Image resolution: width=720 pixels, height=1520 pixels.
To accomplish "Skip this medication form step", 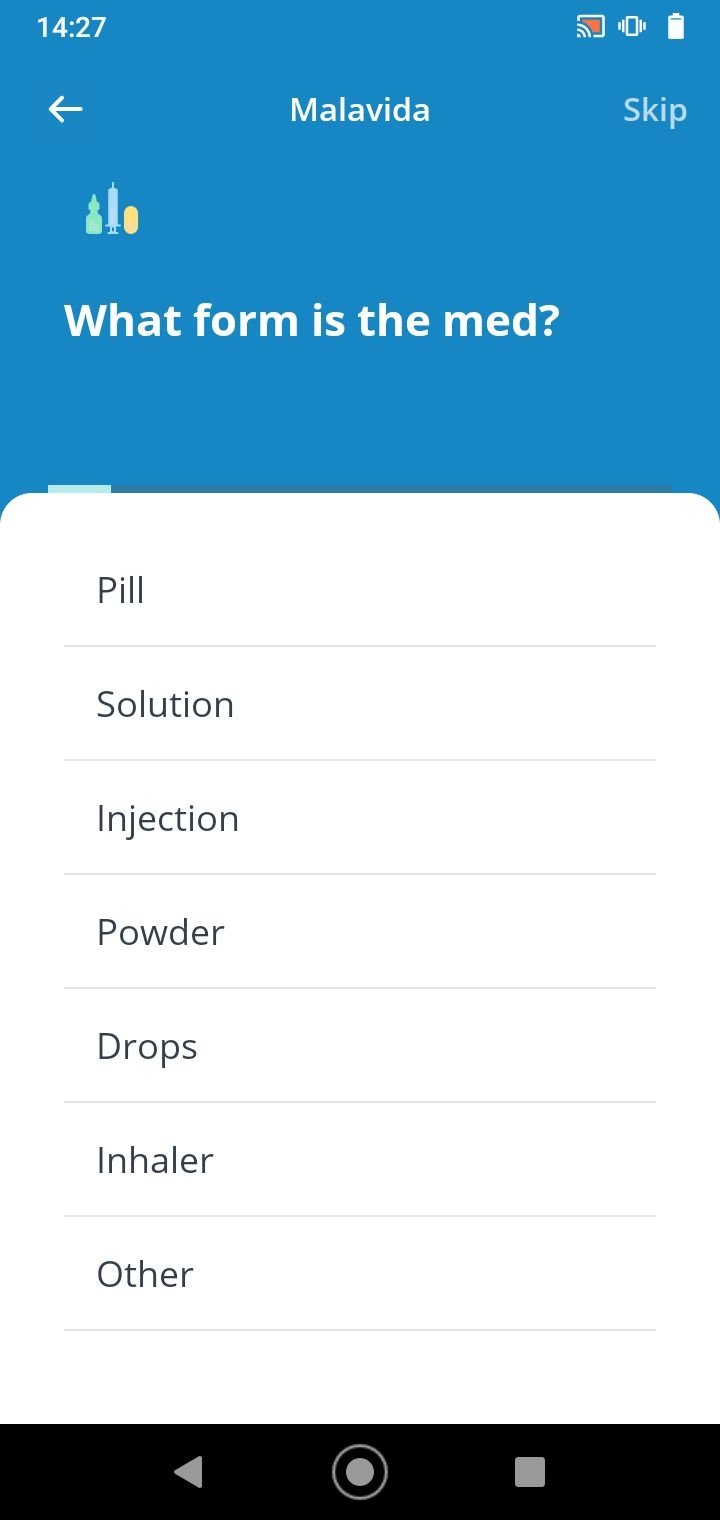I will 655,109.
